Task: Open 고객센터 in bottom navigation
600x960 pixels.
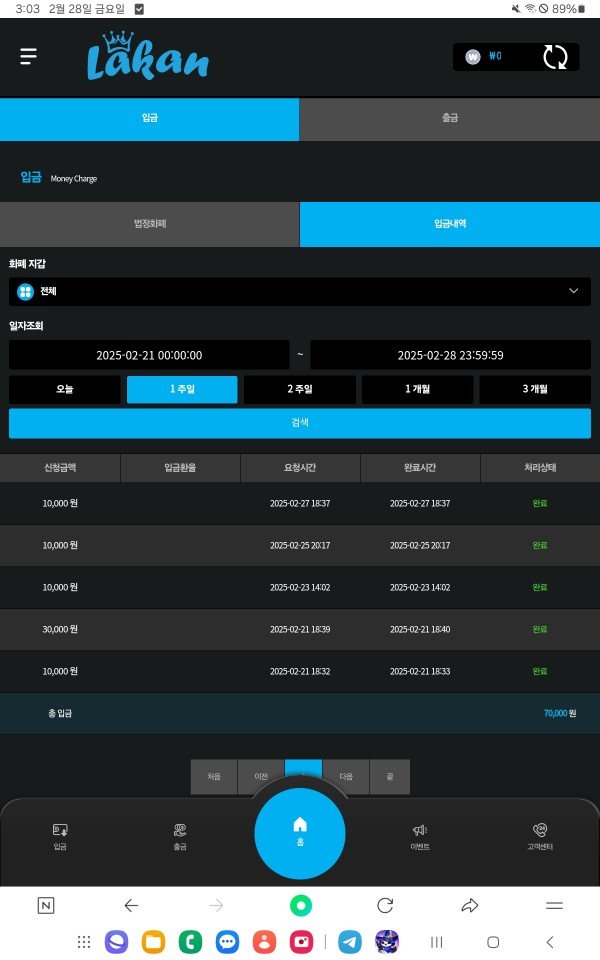Action: [540, 836]
